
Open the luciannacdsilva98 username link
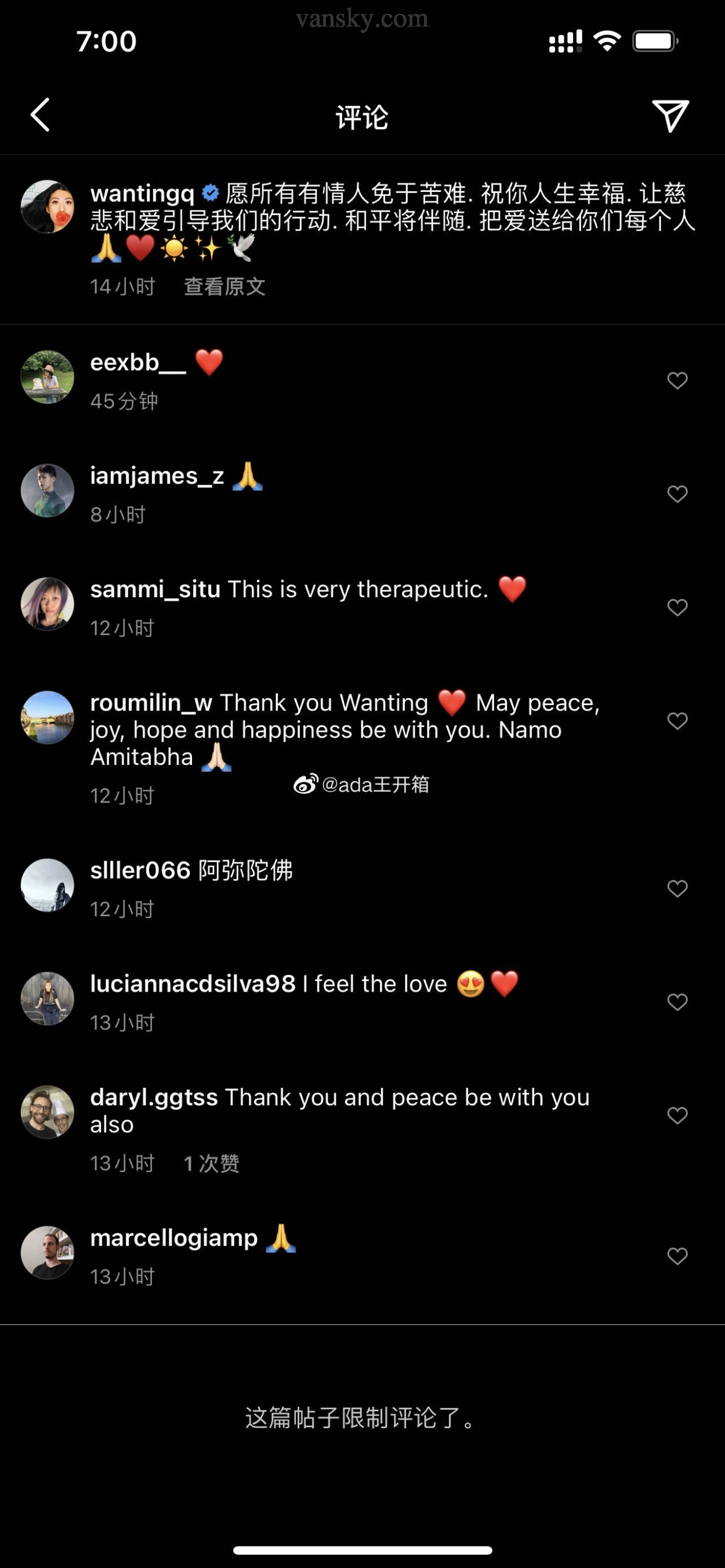pyautogui.click(x=193, y=984)
